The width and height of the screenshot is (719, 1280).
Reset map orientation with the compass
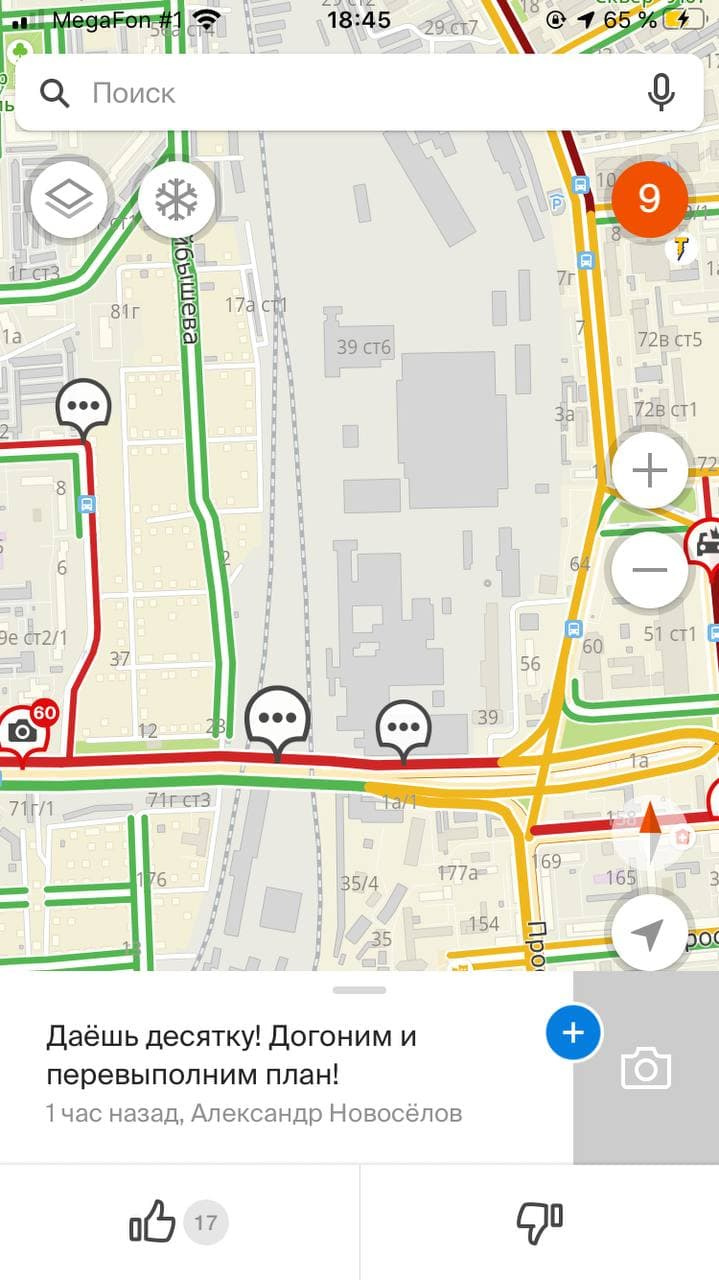[650, 830]
